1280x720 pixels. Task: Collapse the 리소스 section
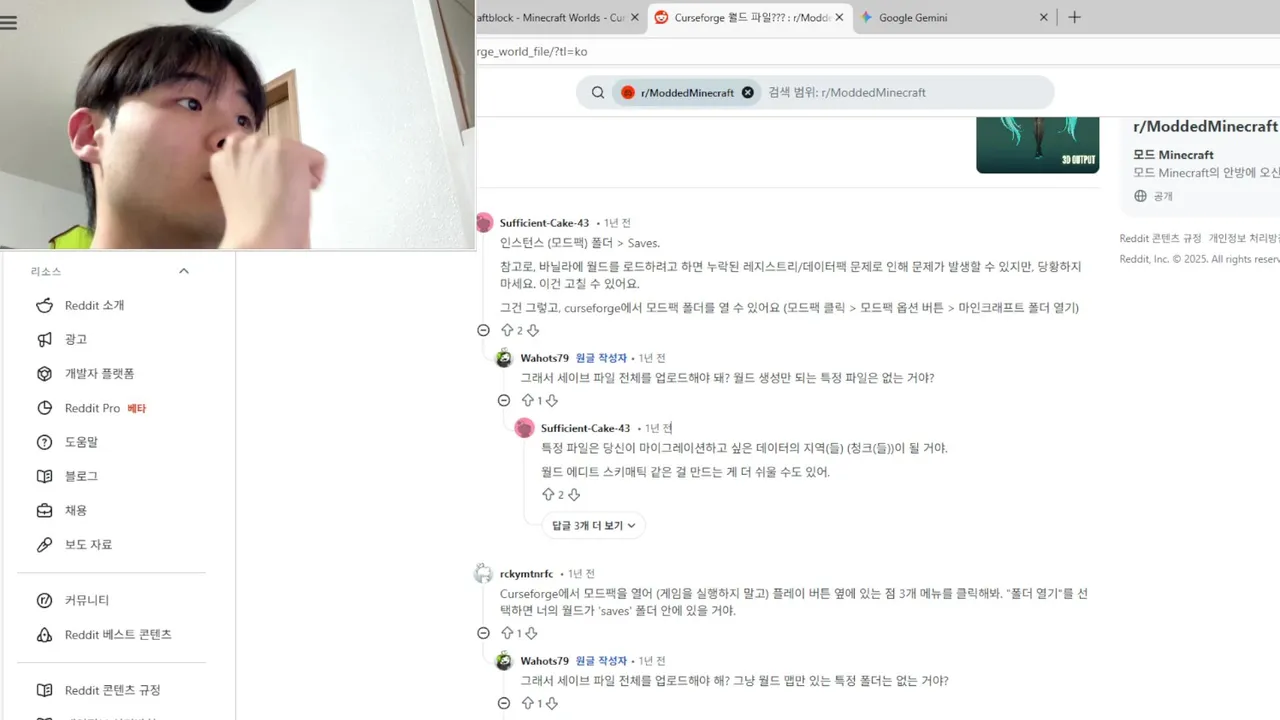pyautogui.click(x=184, y=271)
